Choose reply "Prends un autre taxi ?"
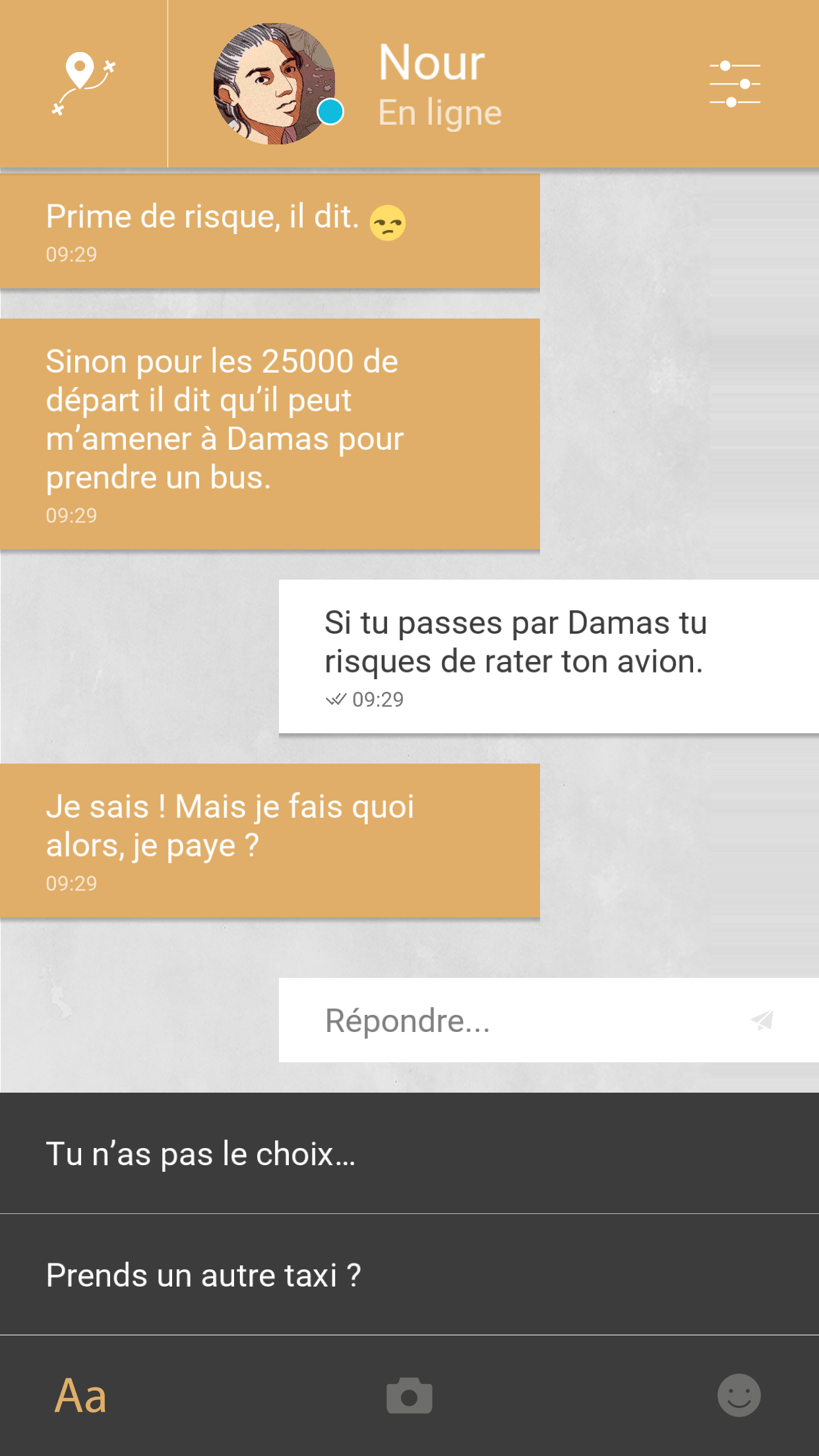819x1456 pixels. click(x=409, y=1275)
